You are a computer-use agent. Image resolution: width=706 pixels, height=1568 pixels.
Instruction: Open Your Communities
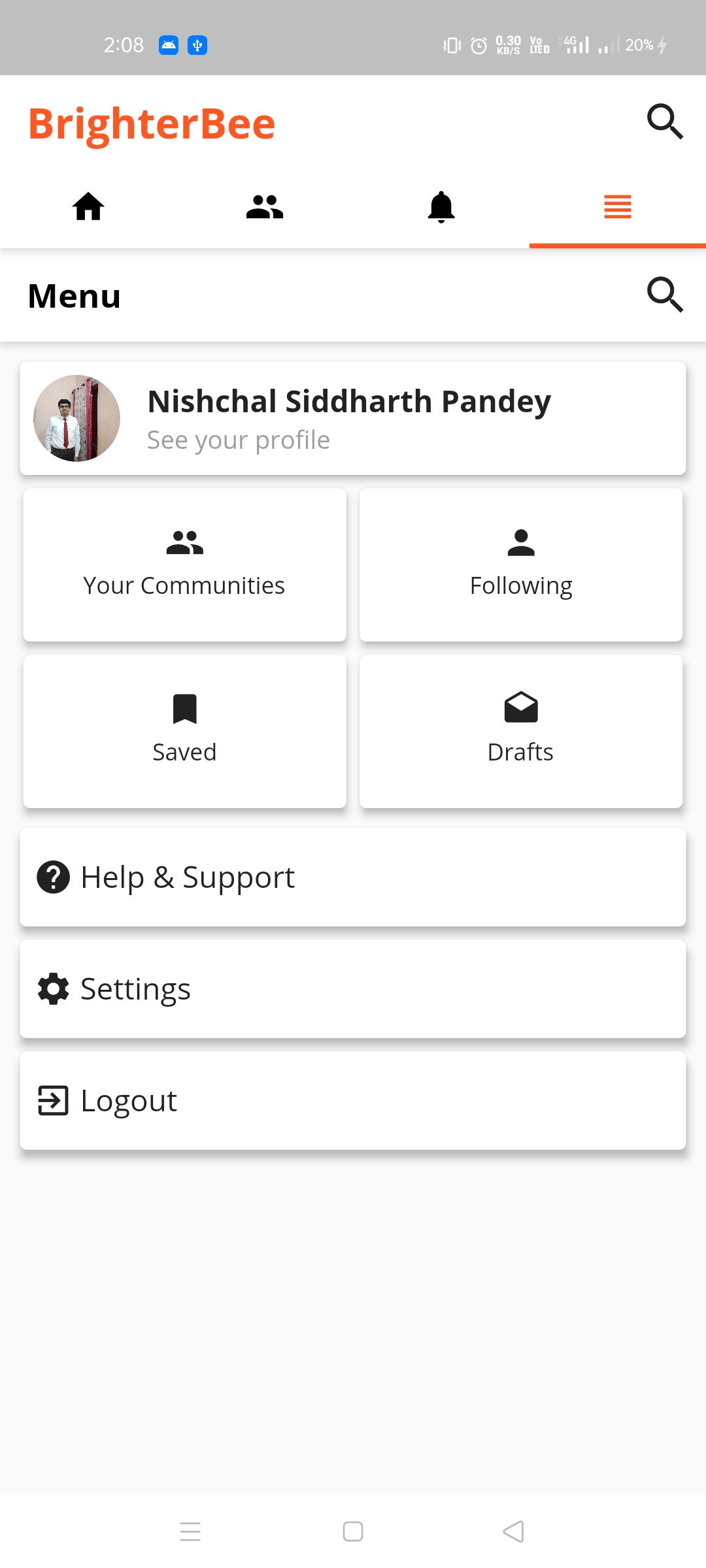coord(185,565)
